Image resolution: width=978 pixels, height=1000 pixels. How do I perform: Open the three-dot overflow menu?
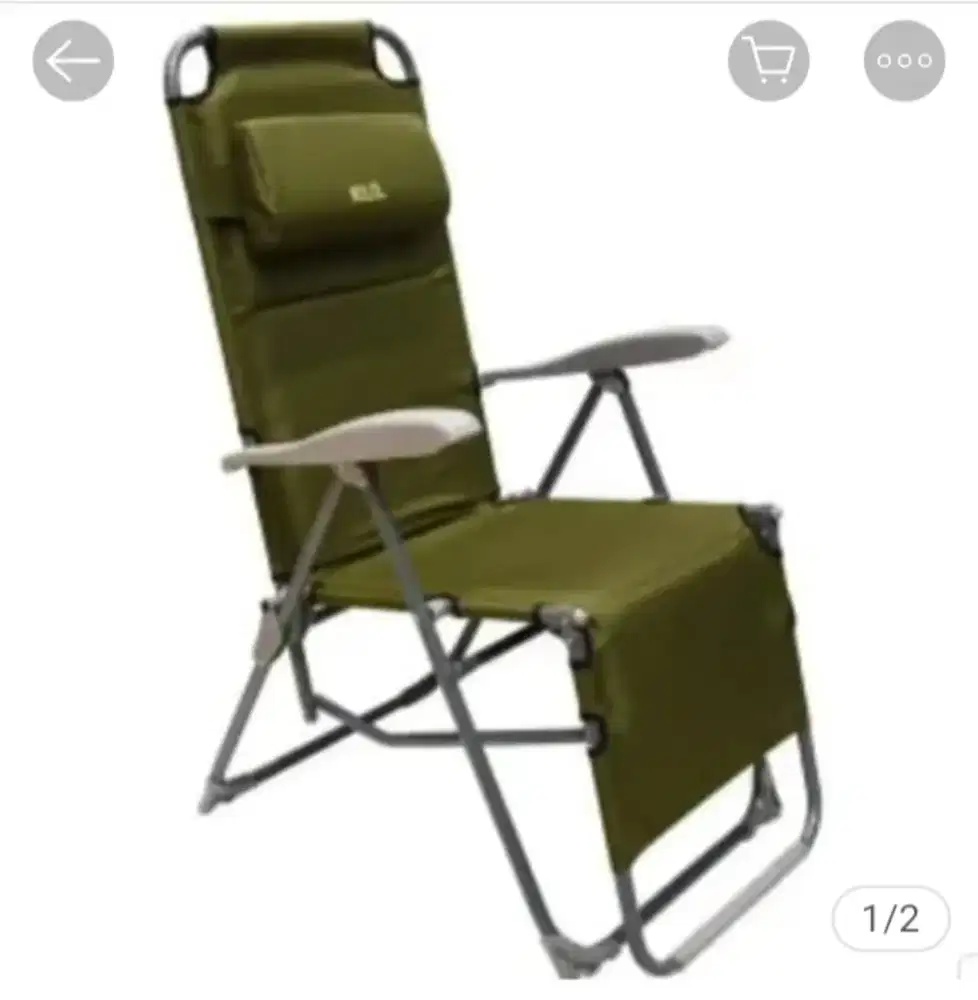click(x=904, y=61)
